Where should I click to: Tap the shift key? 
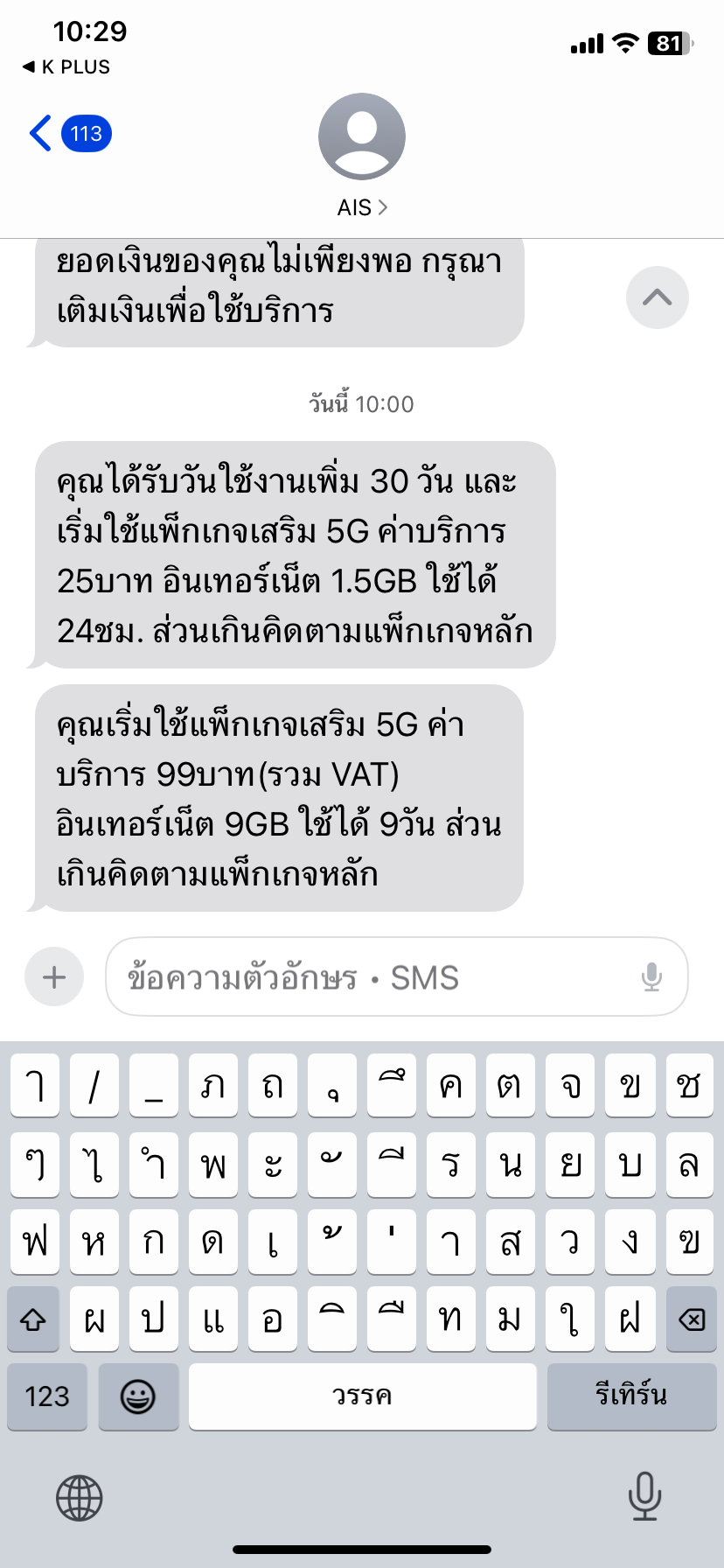[x=33, y=1319]
